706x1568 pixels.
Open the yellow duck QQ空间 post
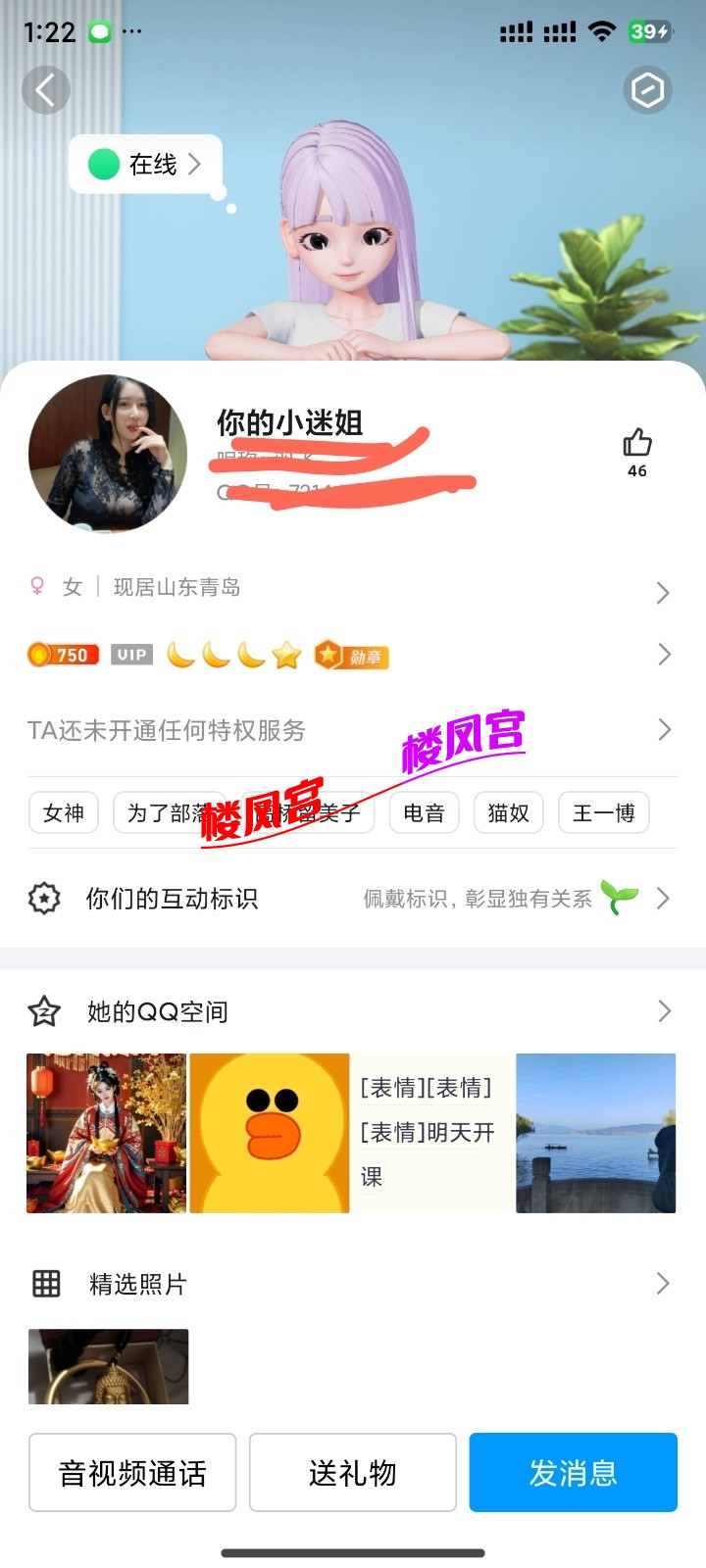tap(270, 1133)
